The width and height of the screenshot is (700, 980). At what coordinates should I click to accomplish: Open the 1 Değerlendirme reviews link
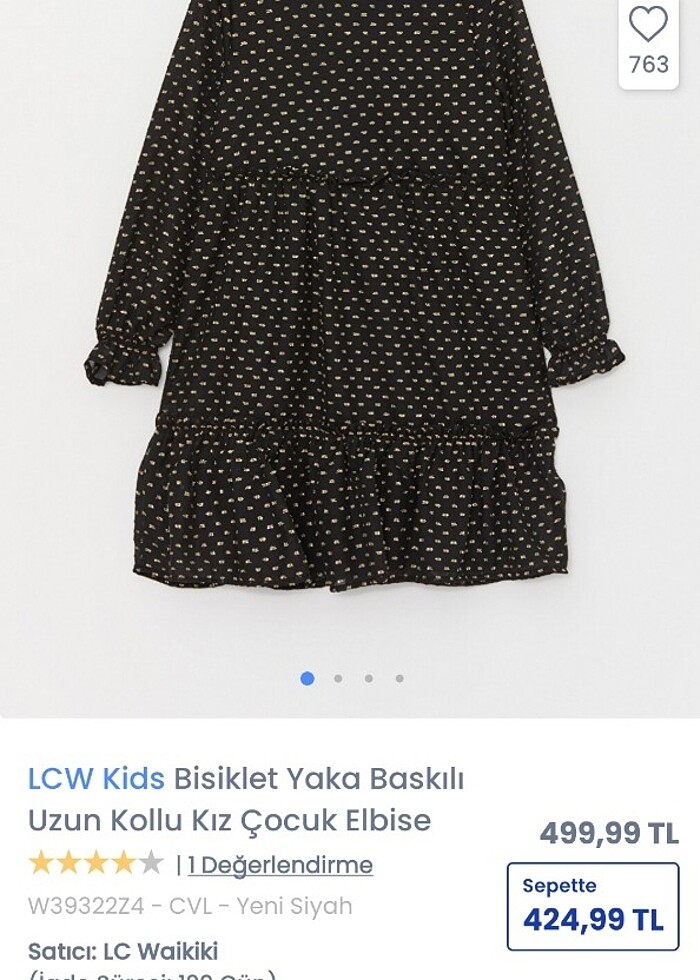(280, 865)
